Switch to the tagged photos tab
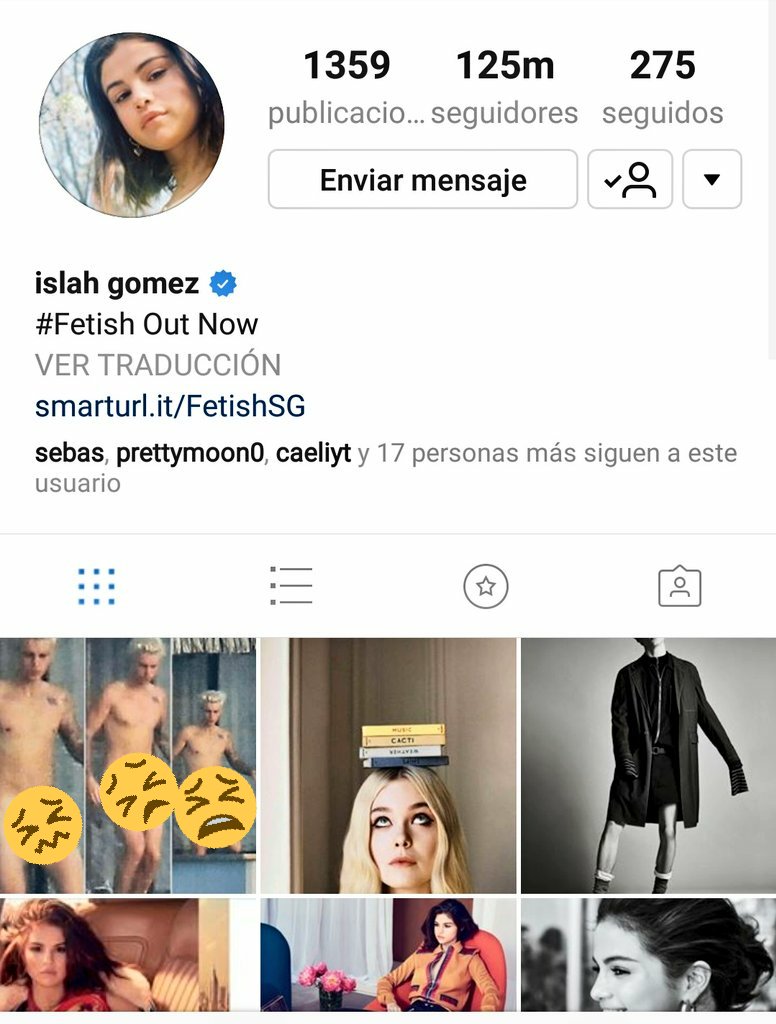 coord(680,586)
